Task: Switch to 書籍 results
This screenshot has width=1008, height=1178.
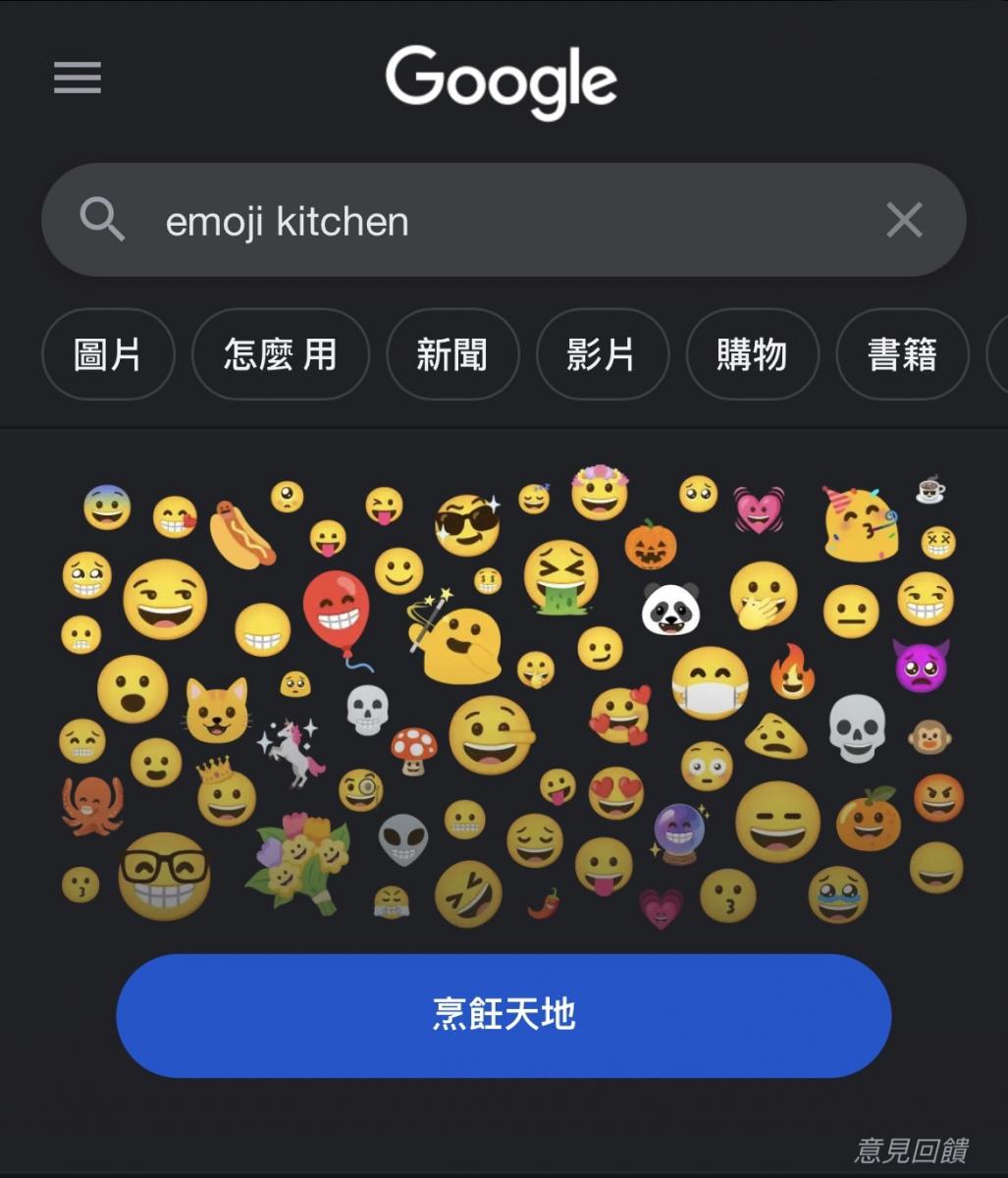Action: (902, 354)
